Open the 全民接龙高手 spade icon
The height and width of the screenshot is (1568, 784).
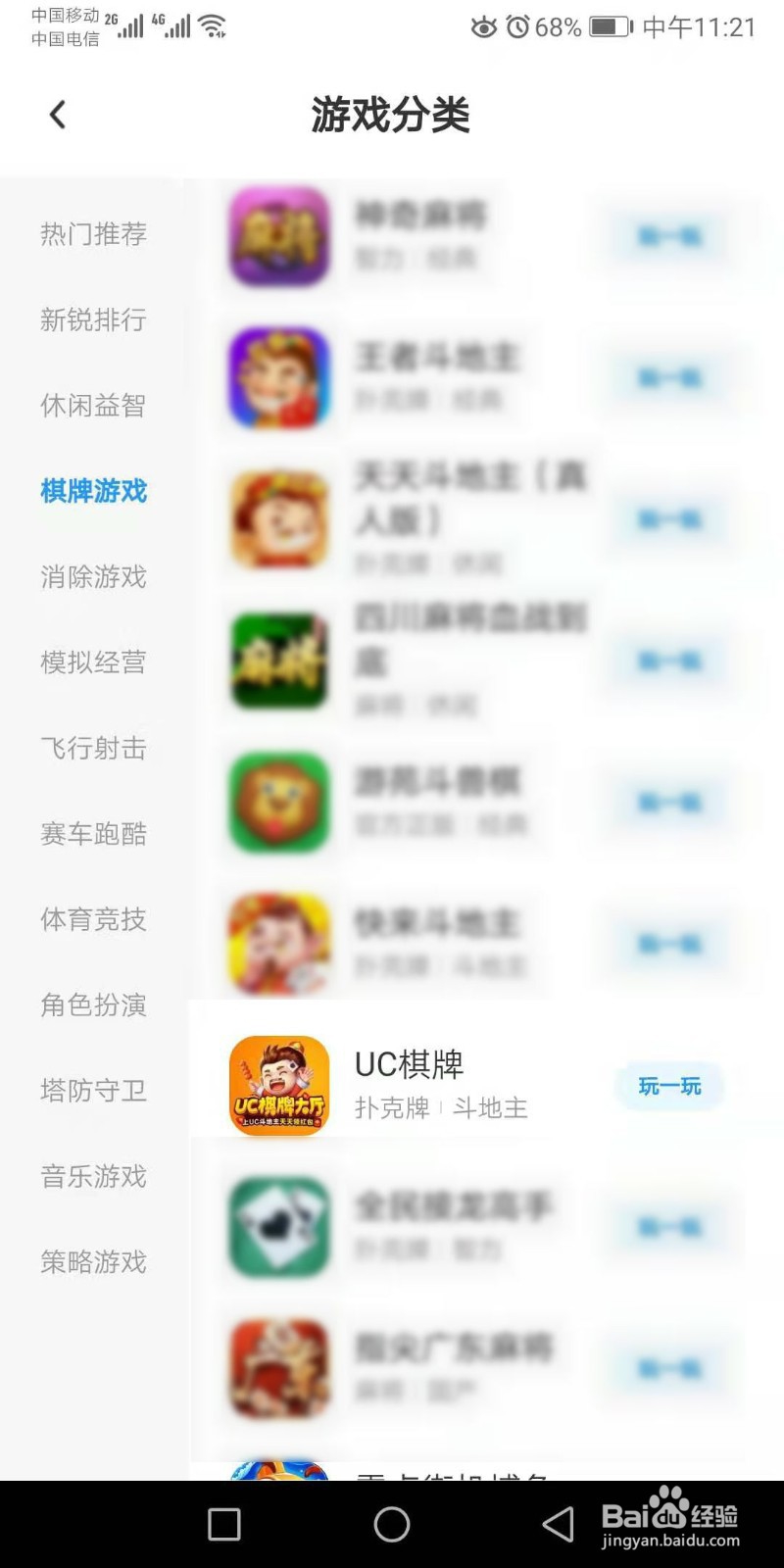278,1227
